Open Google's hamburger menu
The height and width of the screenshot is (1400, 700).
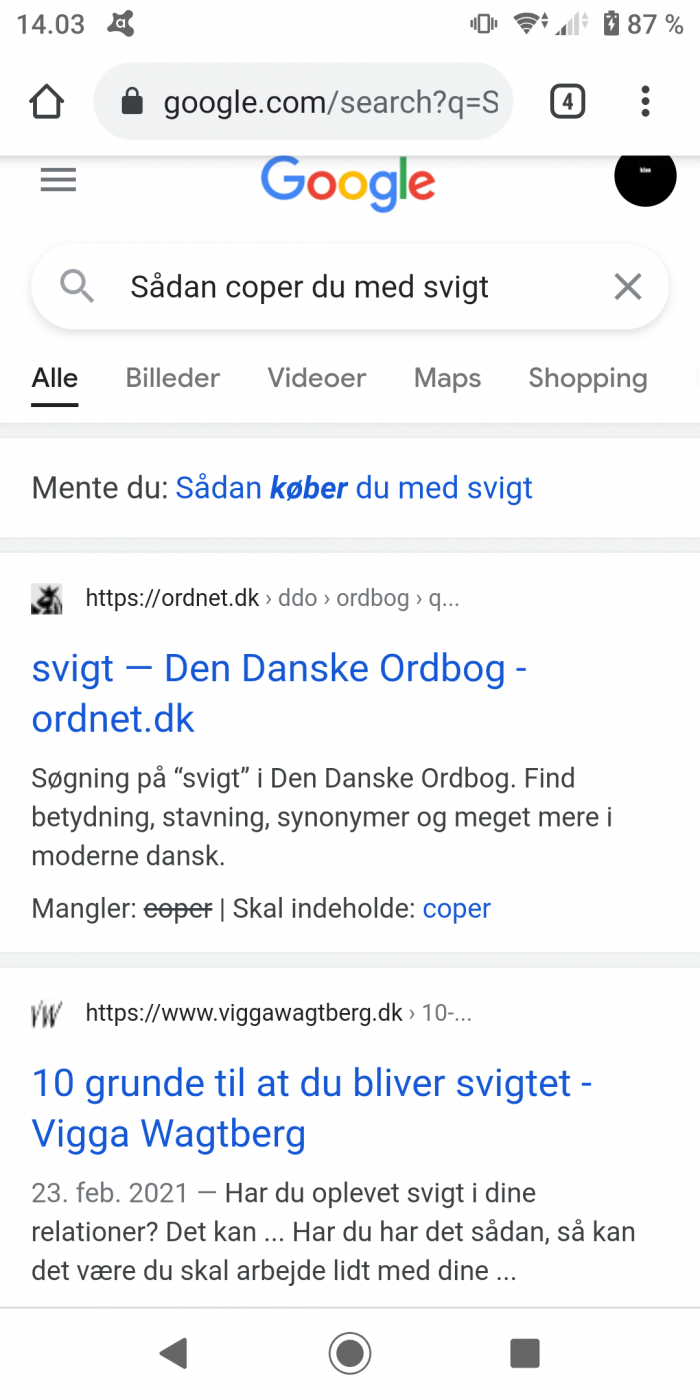coord(58,180)
